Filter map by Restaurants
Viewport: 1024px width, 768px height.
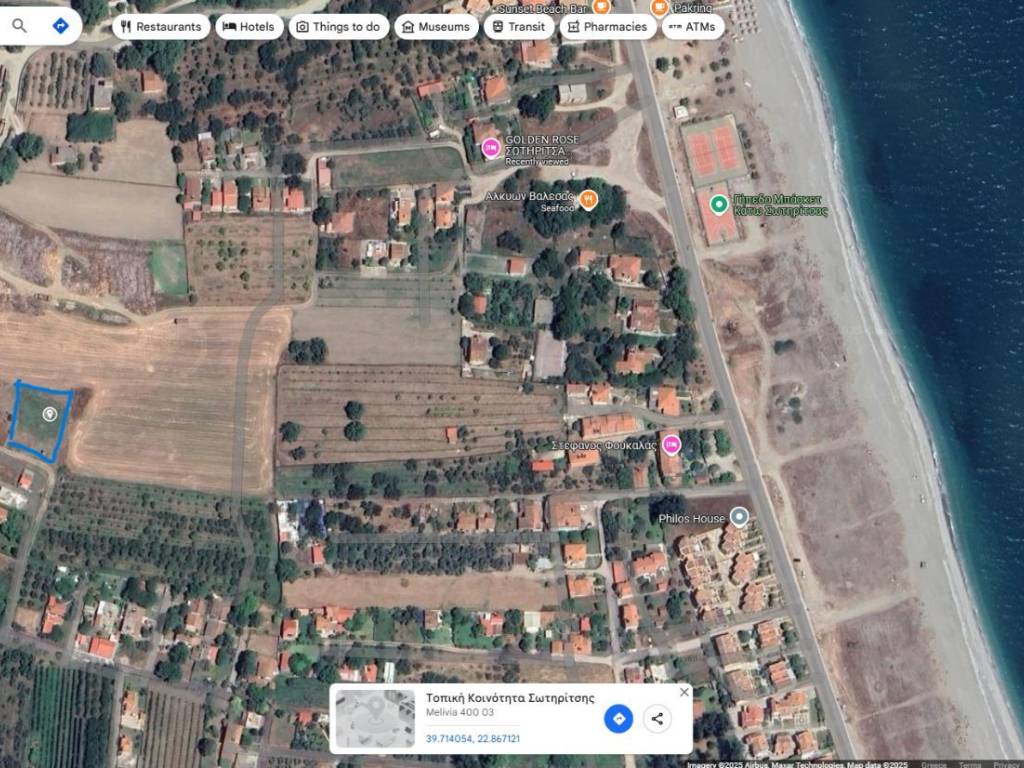coord(160,27)
